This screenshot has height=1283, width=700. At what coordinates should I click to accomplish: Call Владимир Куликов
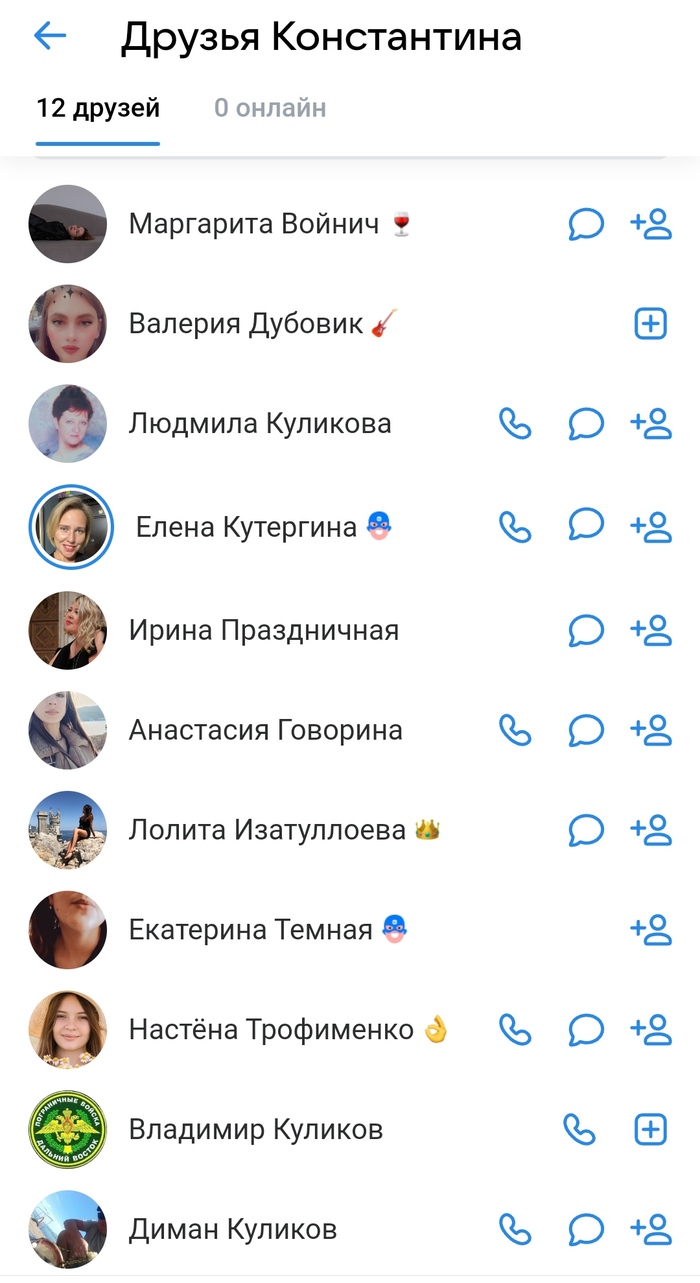579,1130
